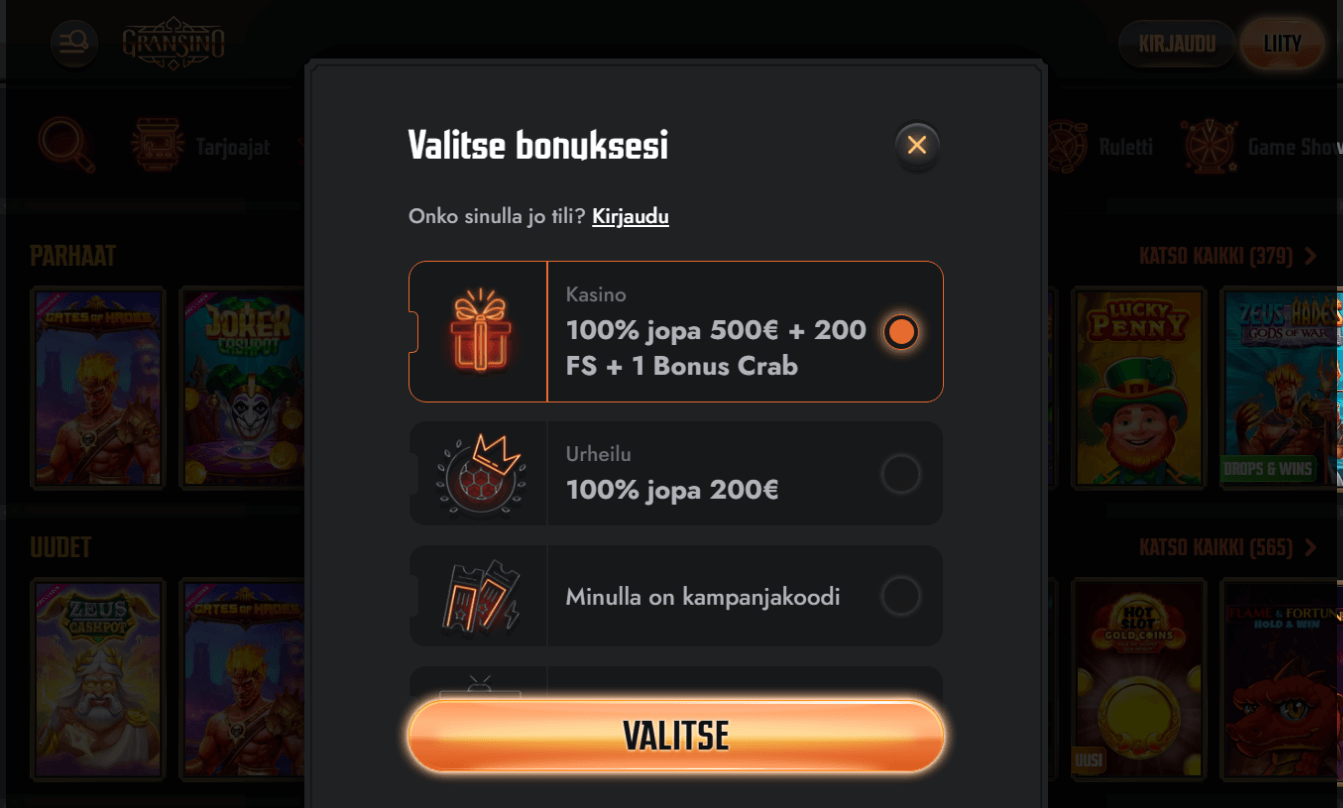Select the Kasino 100% jopa 500€ bonus
The height and width of the screenshot is (808, 1343).
(900, 332)
